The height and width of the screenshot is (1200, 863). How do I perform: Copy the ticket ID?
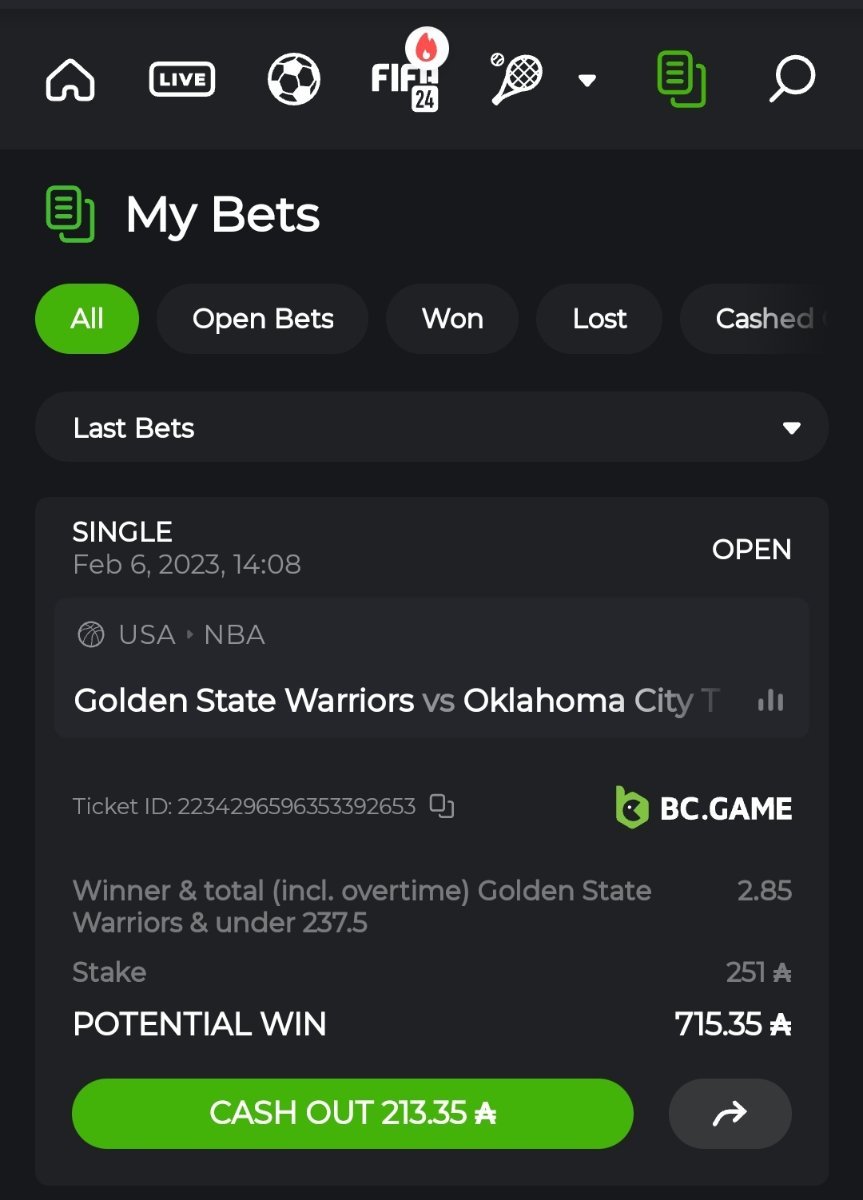(x=442, y=806)
